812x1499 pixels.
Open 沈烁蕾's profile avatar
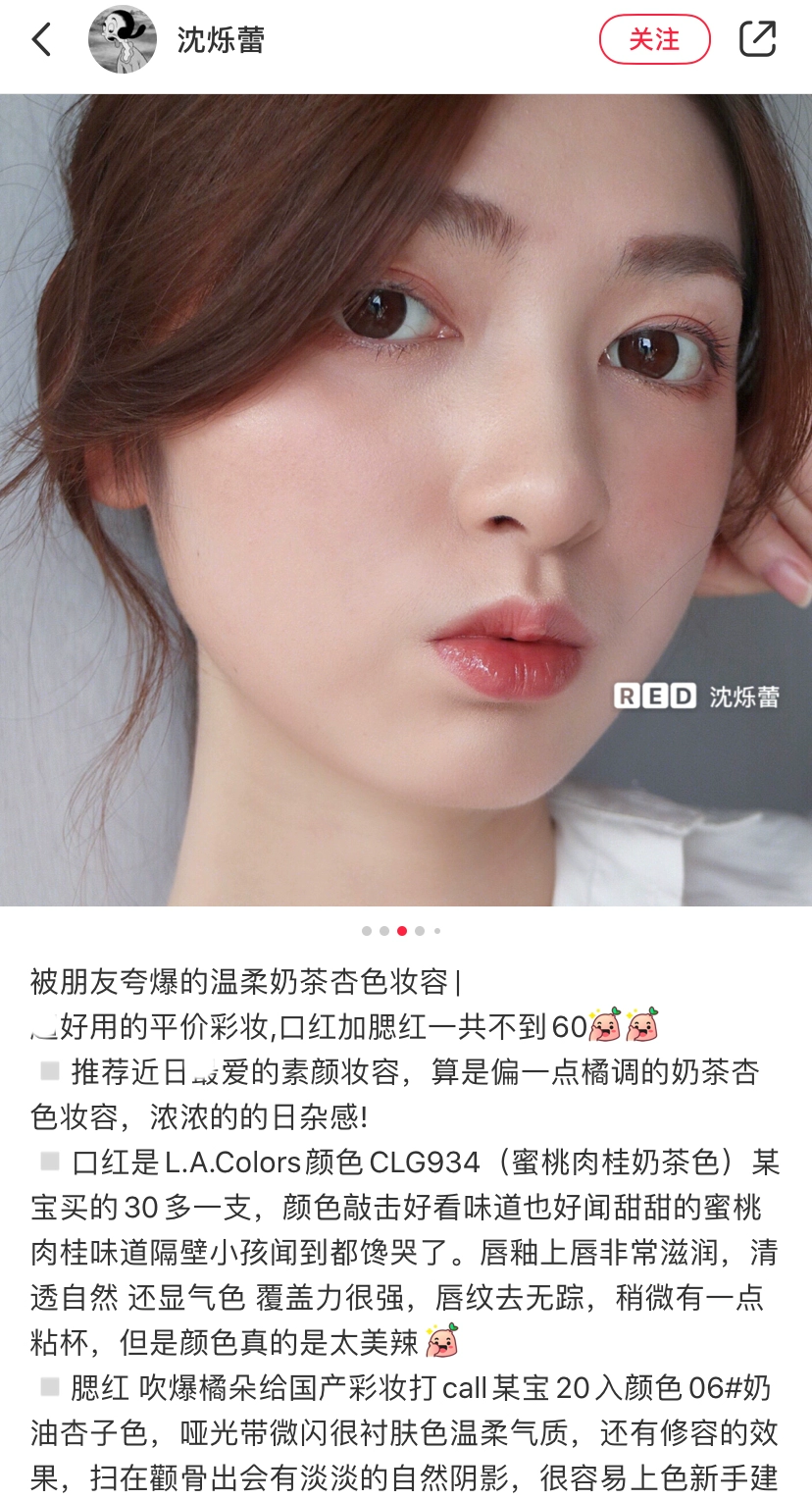(x=123, y=40)
